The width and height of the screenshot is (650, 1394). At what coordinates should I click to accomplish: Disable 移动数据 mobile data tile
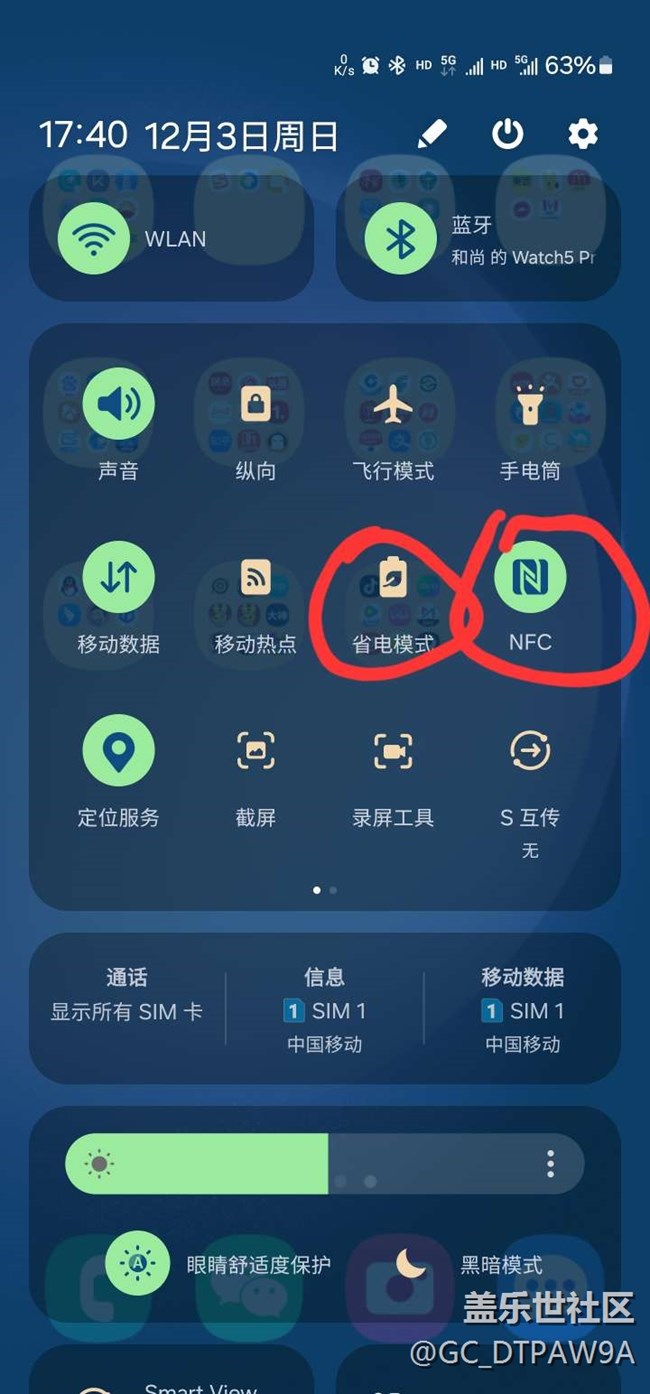point(118,577)
